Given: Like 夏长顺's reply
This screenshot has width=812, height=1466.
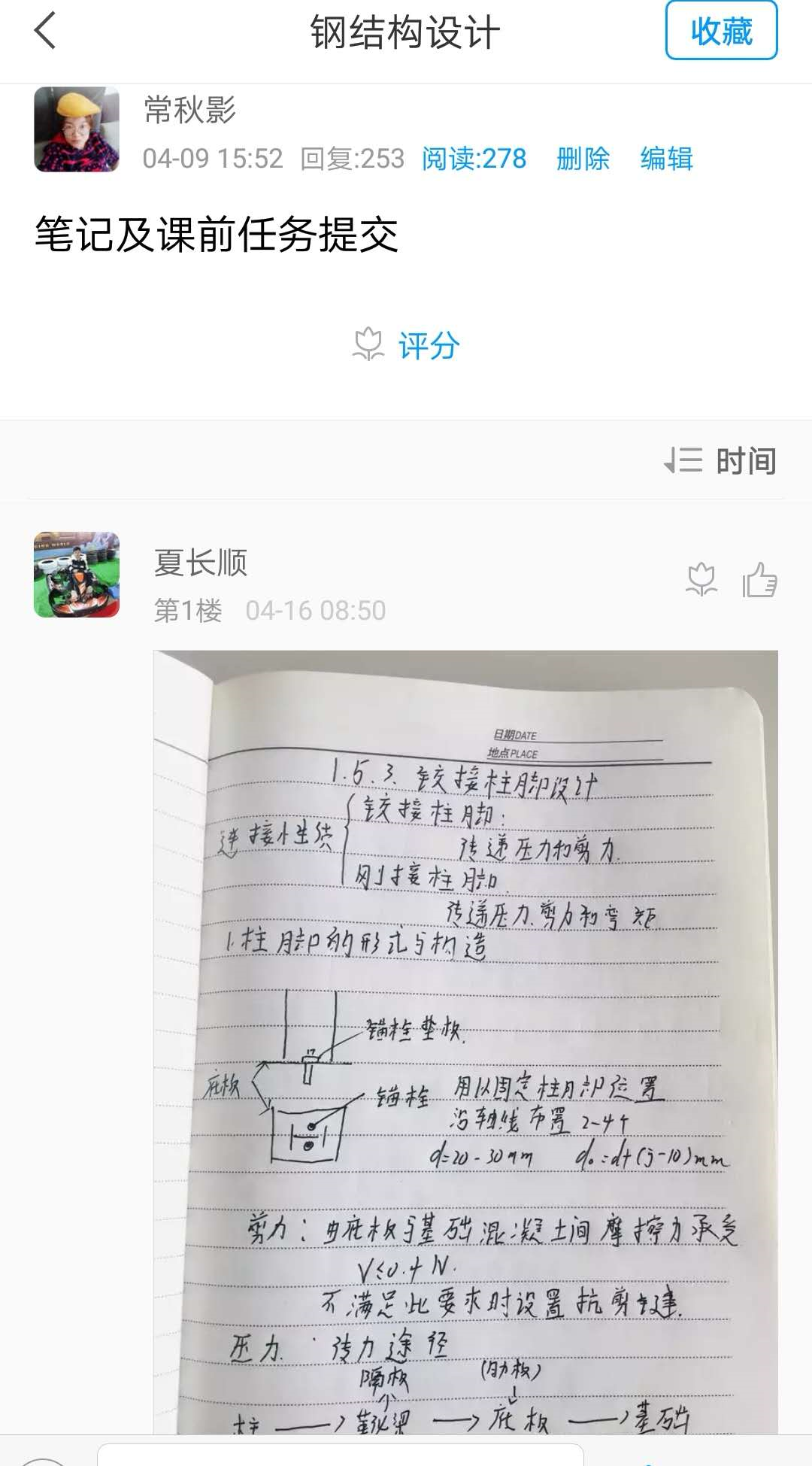Looking at the screenshot, I should click(759, 580).
